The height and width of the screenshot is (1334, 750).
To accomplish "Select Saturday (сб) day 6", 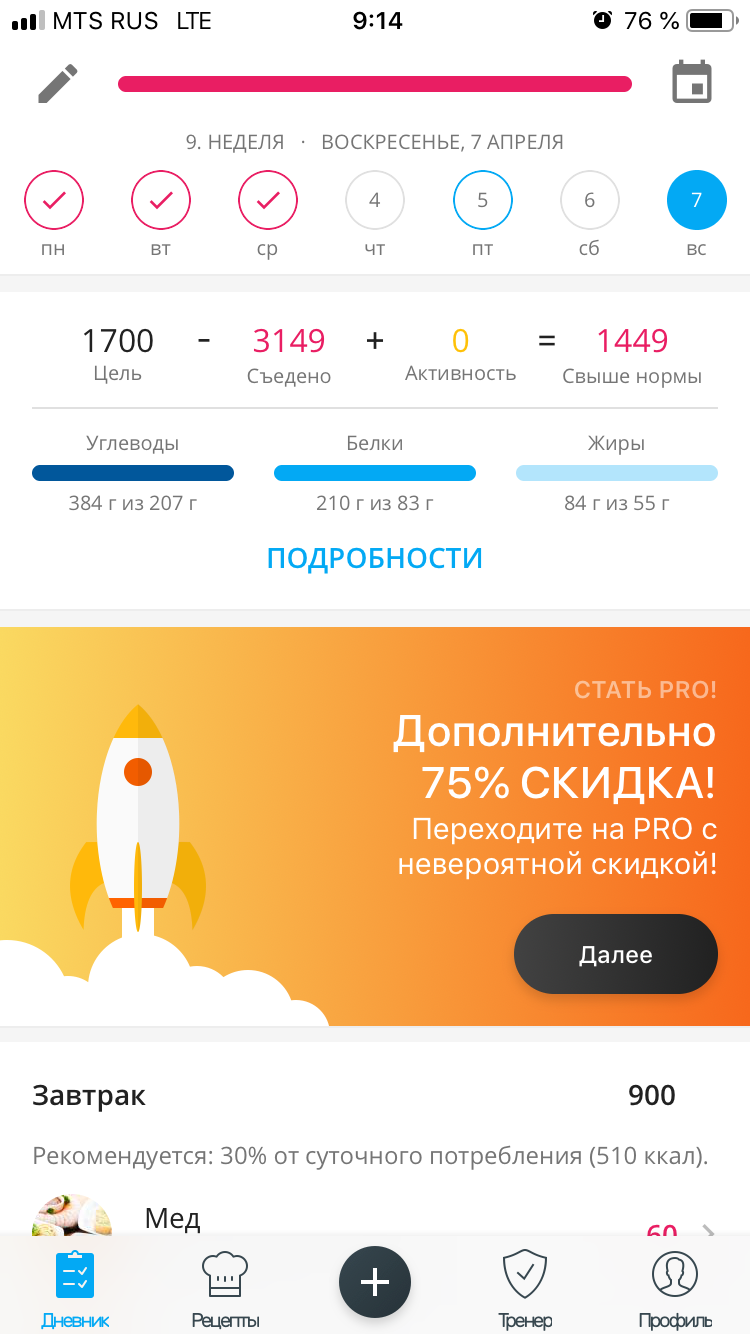I will click(x=589, y=200).
